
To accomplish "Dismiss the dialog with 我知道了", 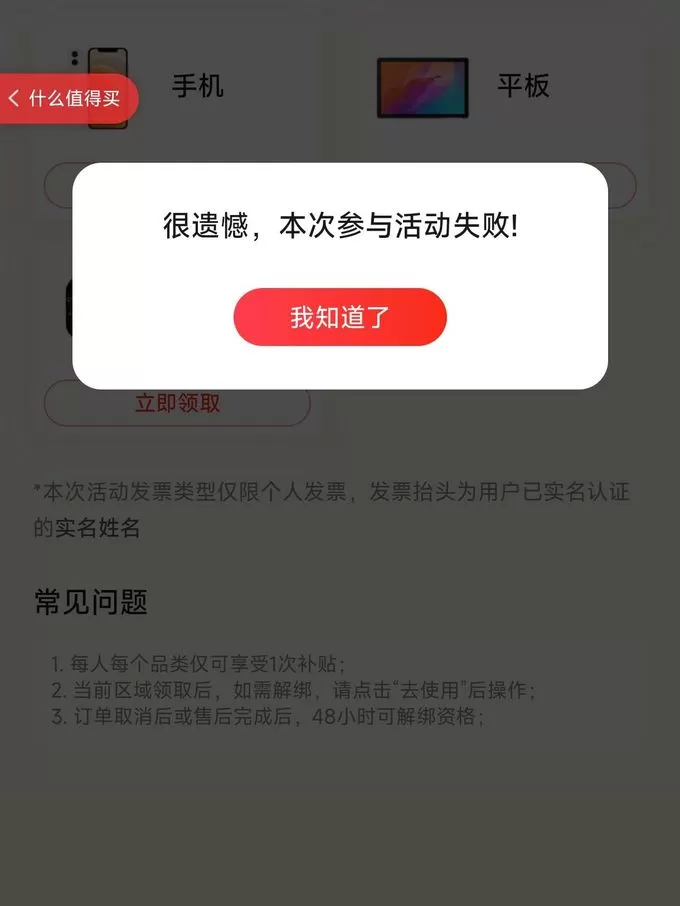I will pyautogui.click(x=339, y=318).
